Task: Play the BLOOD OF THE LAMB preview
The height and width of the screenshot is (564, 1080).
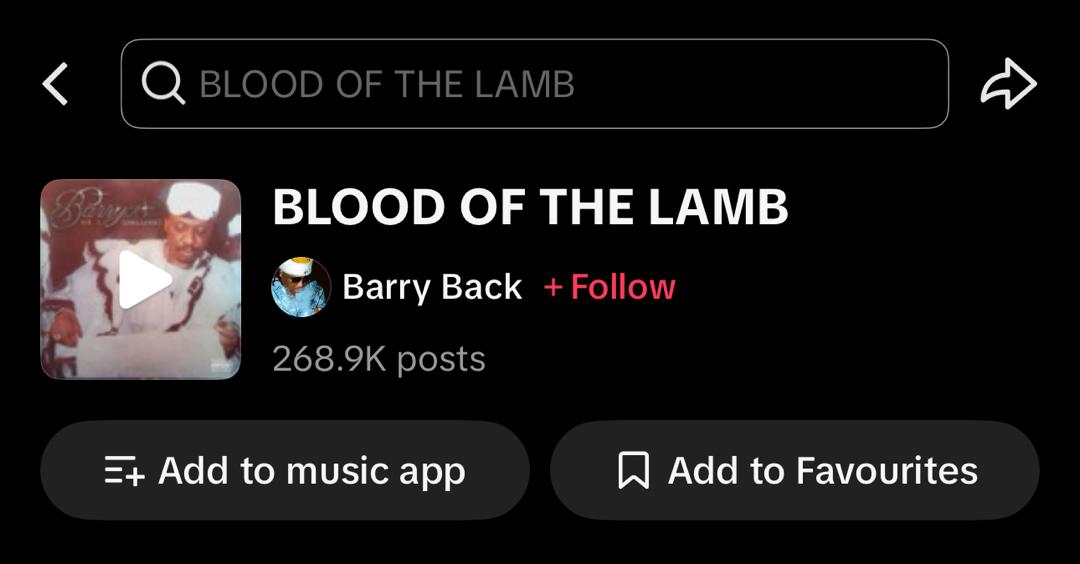Action: click(141, 279)
